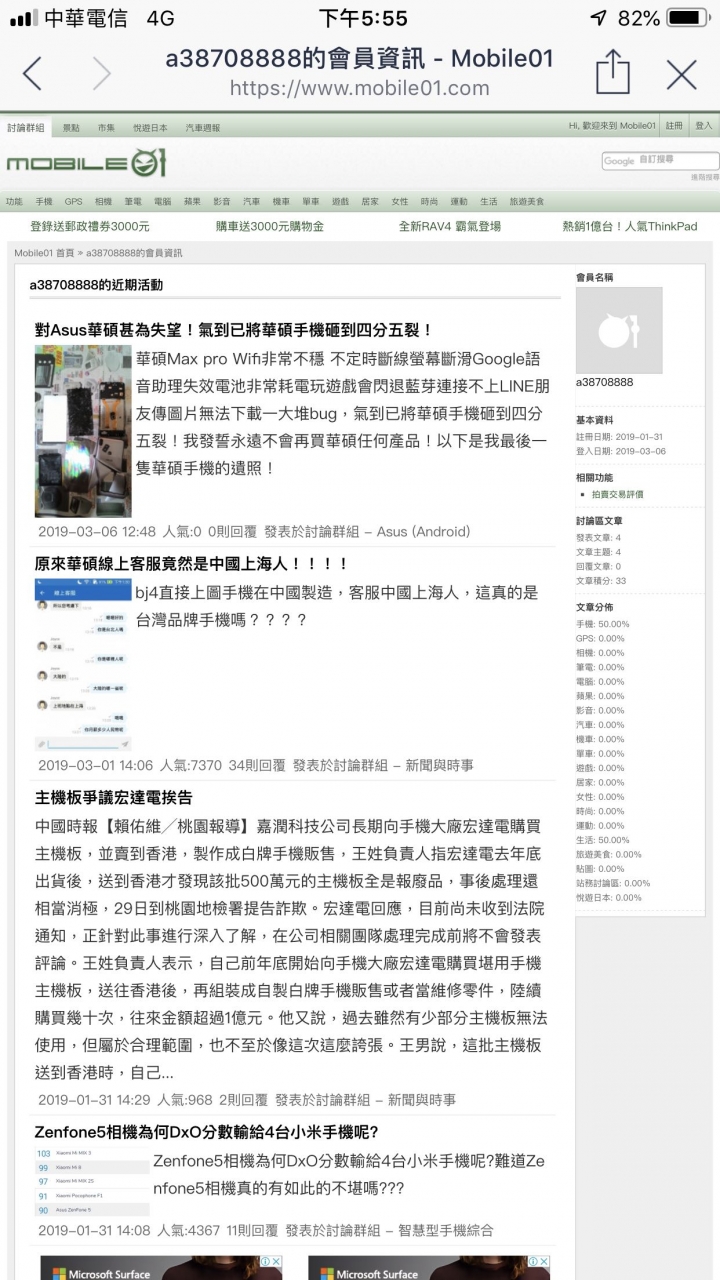Screen dimensions: 720x1280
Task: Share this Mobile01 page
Action: (612, 73)
